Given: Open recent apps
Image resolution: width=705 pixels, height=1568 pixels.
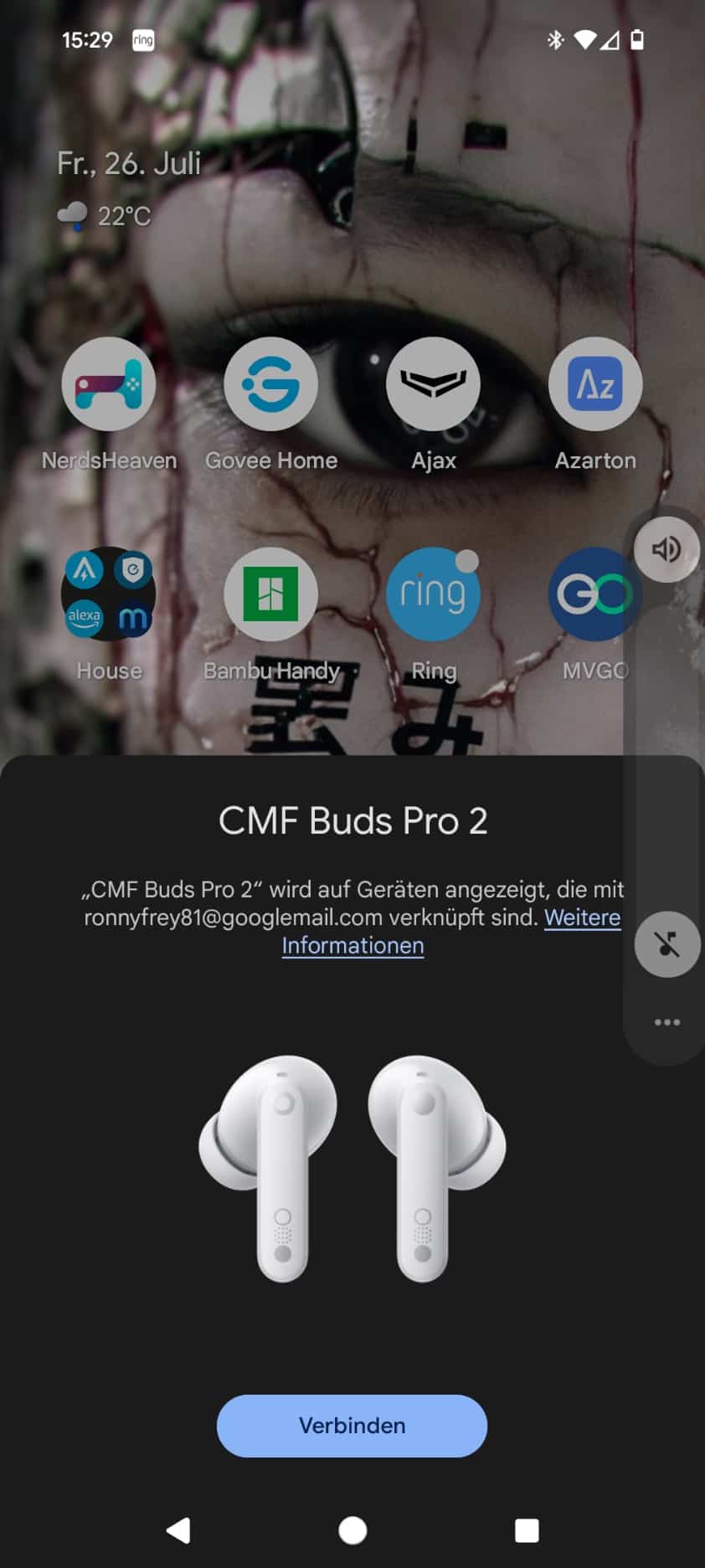Looking at the screenshot, I should pyautogui.click(x=527, y=1530).
